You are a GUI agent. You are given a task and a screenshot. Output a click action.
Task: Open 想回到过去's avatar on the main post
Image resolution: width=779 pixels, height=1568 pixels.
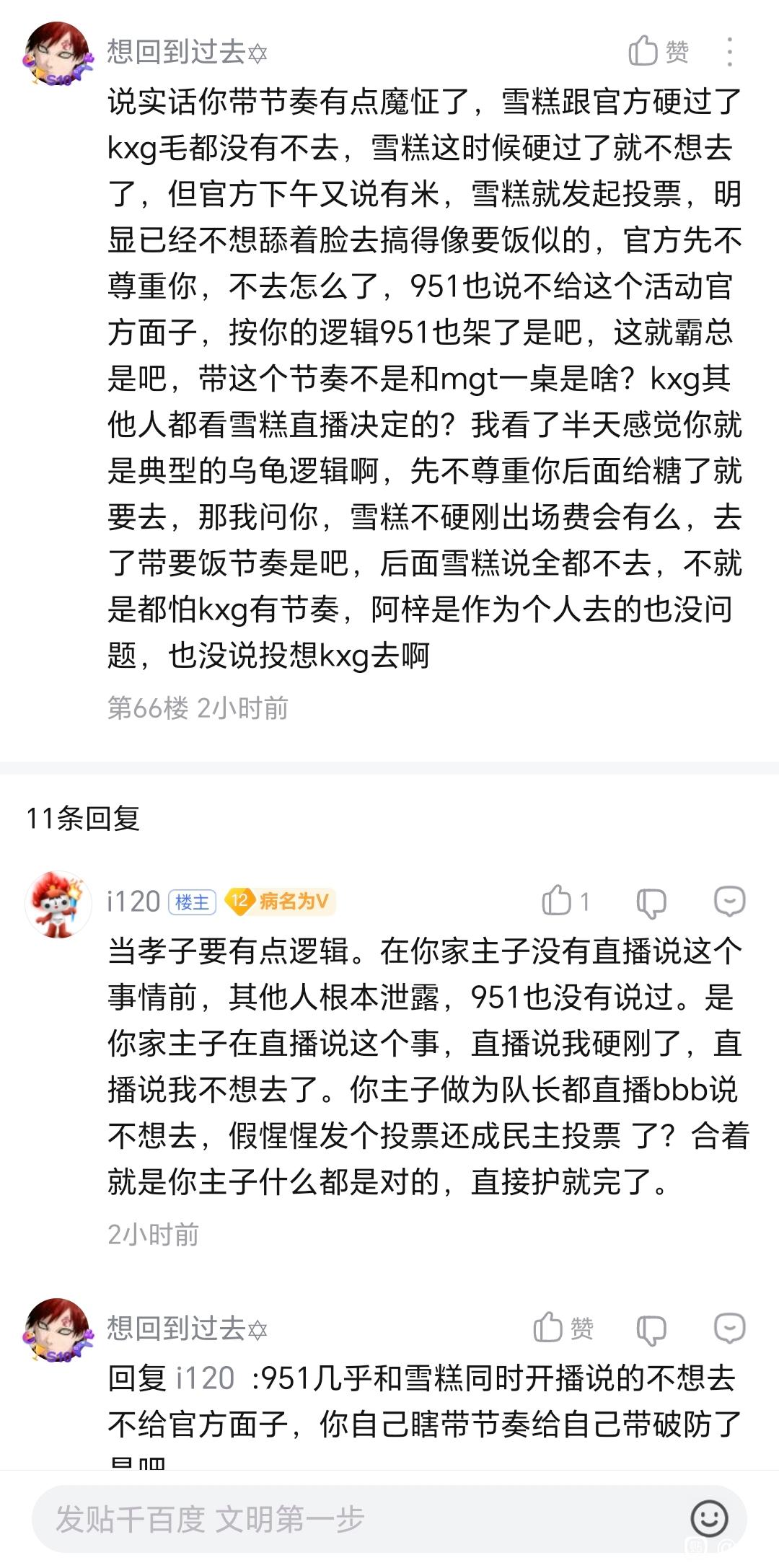click(x=58, y=54)
